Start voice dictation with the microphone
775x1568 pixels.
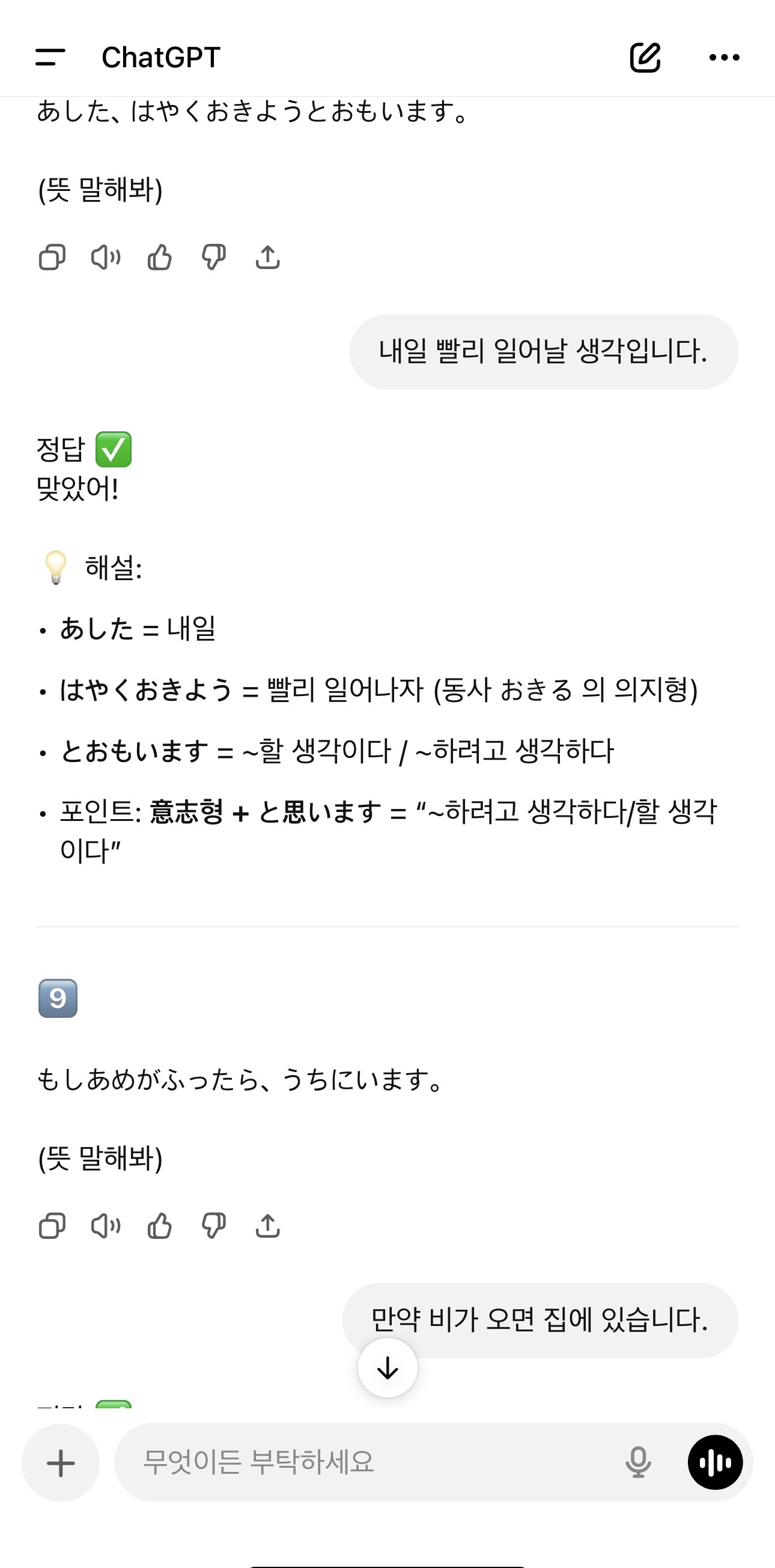638,1463
